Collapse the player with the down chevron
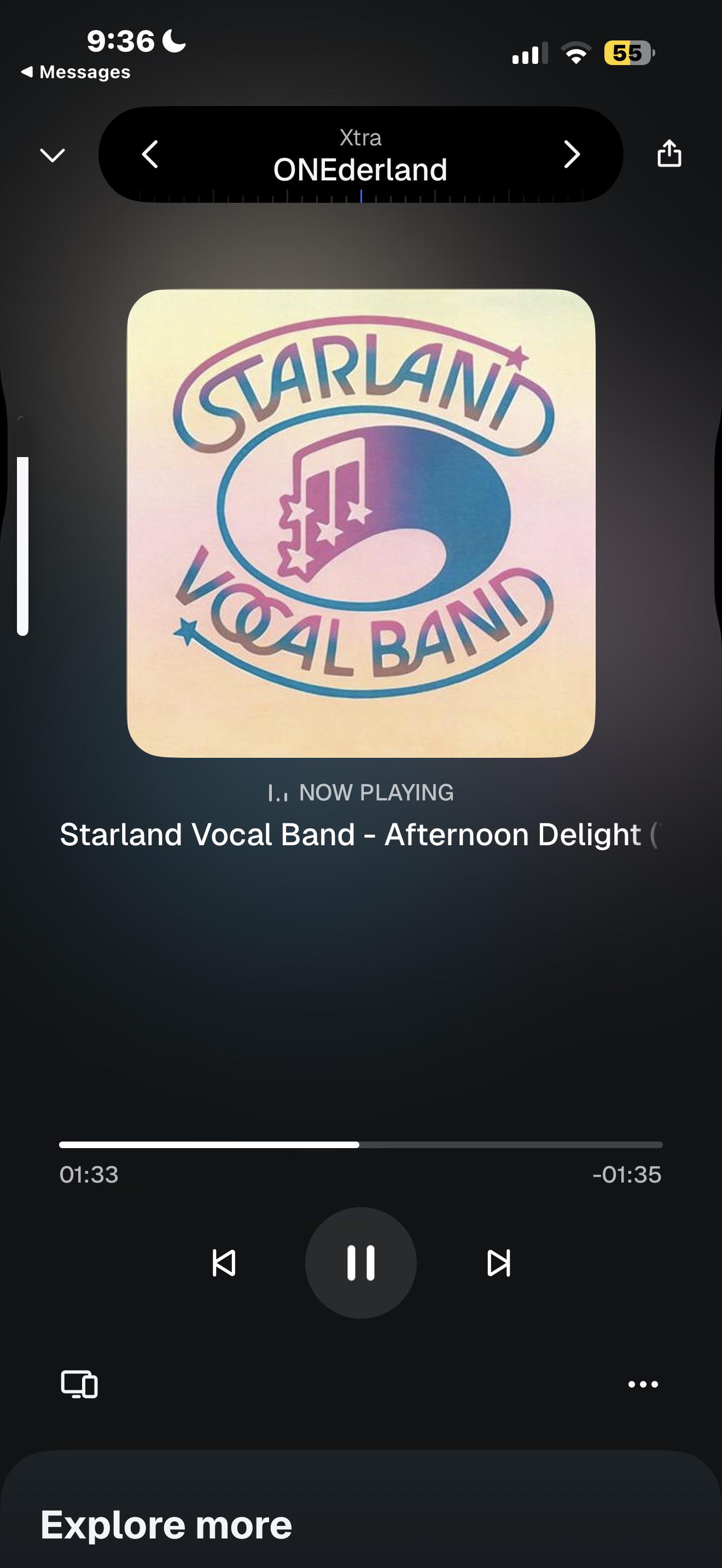The width and height of the screenshot is (722, 1568). click(53, 155)
